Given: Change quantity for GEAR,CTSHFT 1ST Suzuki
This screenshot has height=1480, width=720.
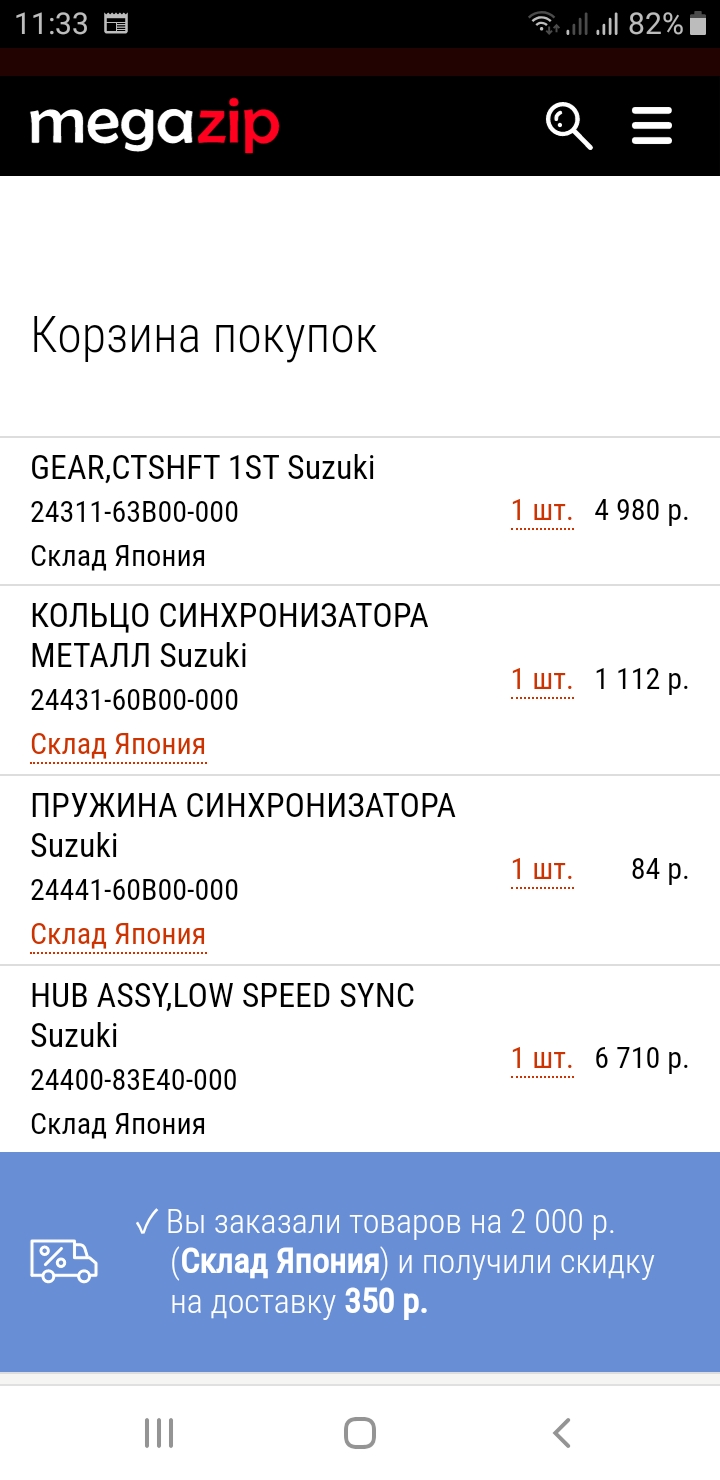Looking at the screenshot, I should click(x=542, y=511).
